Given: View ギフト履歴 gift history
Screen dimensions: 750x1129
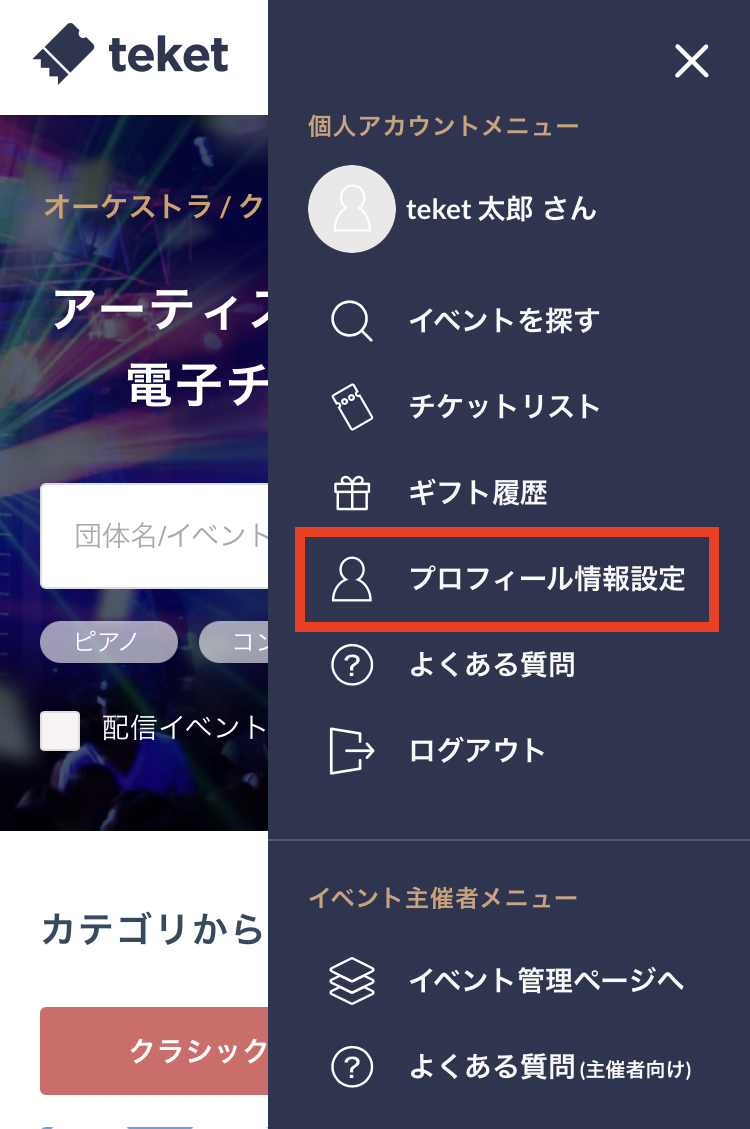Looking at the screenshot, I should click(x=477, y=493).
